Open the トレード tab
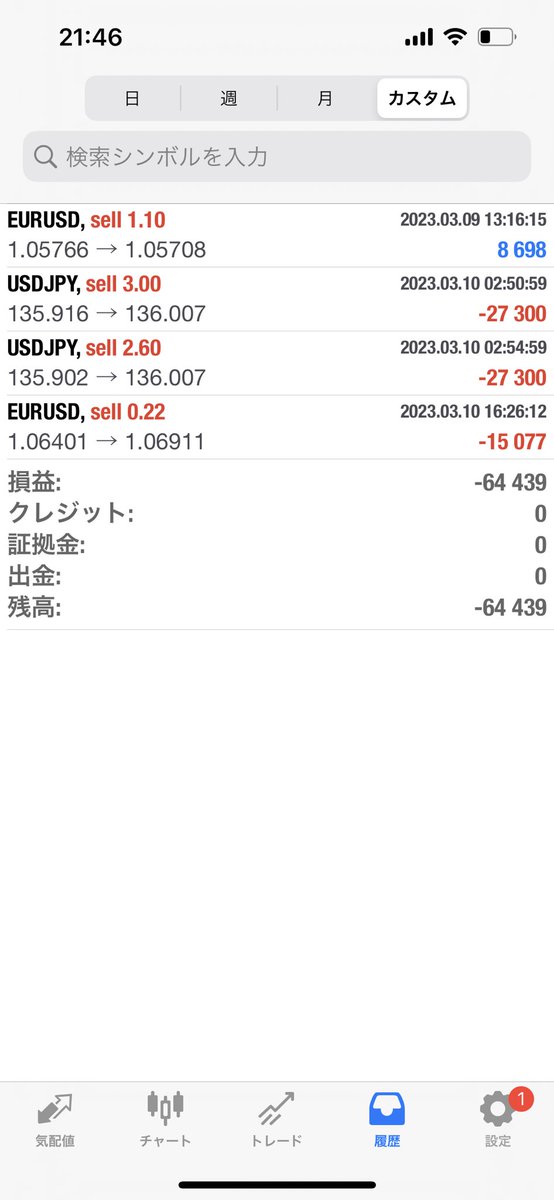The image size is (554, 1200). (x=277, y=1118)
